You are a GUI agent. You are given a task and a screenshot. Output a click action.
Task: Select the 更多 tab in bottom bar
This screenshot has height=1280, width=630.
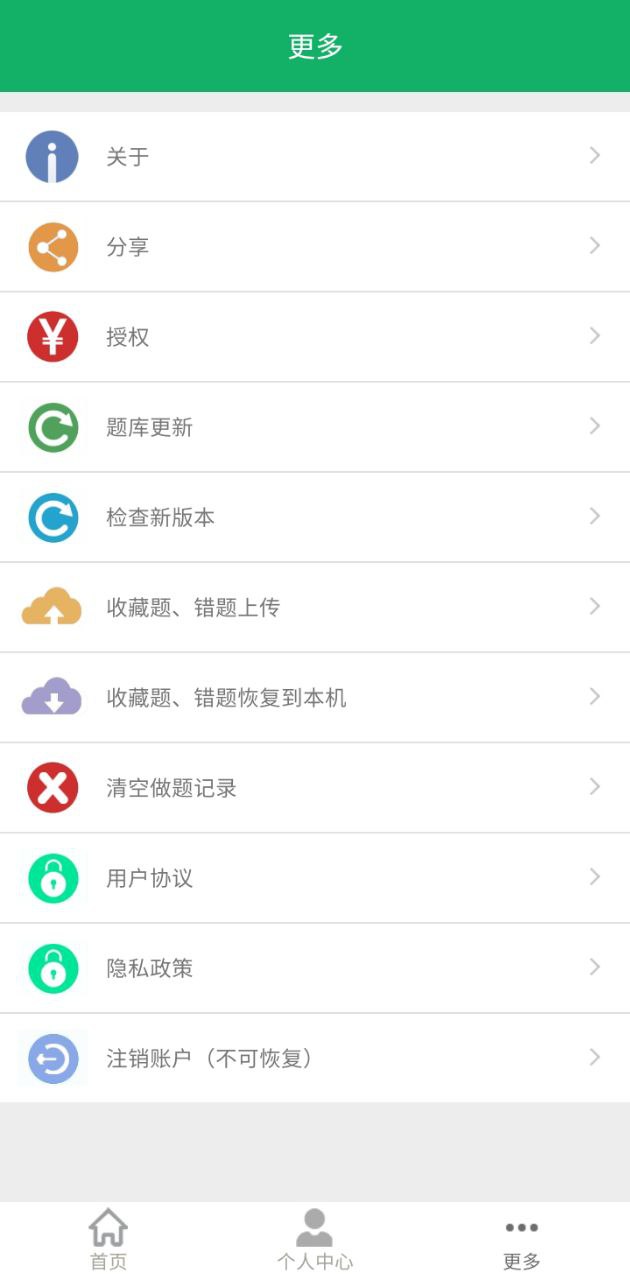[x=521, y=1240]
